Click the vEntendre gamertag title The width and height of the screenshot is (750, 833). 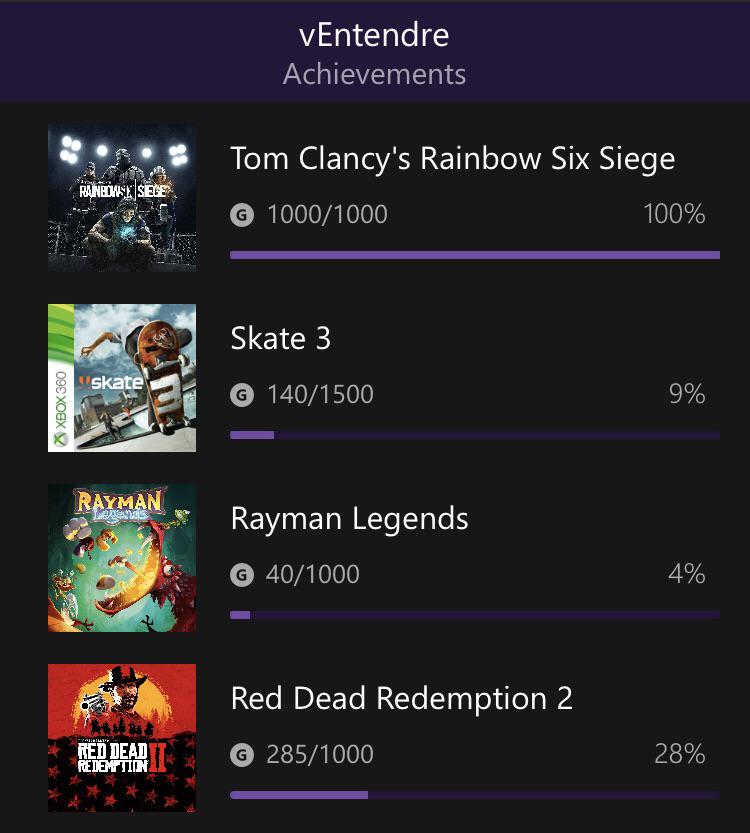coord(375,34)
